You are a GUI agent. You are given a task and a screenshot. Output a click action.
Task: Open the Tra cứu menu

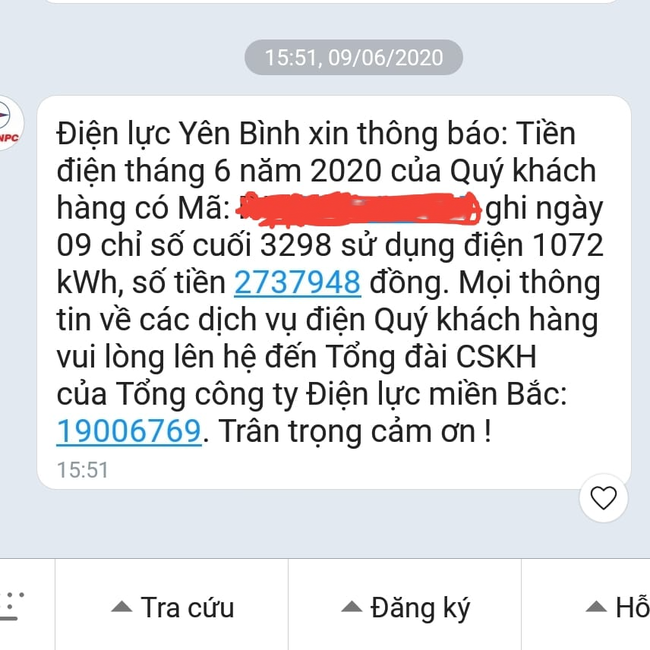point(172,606)
